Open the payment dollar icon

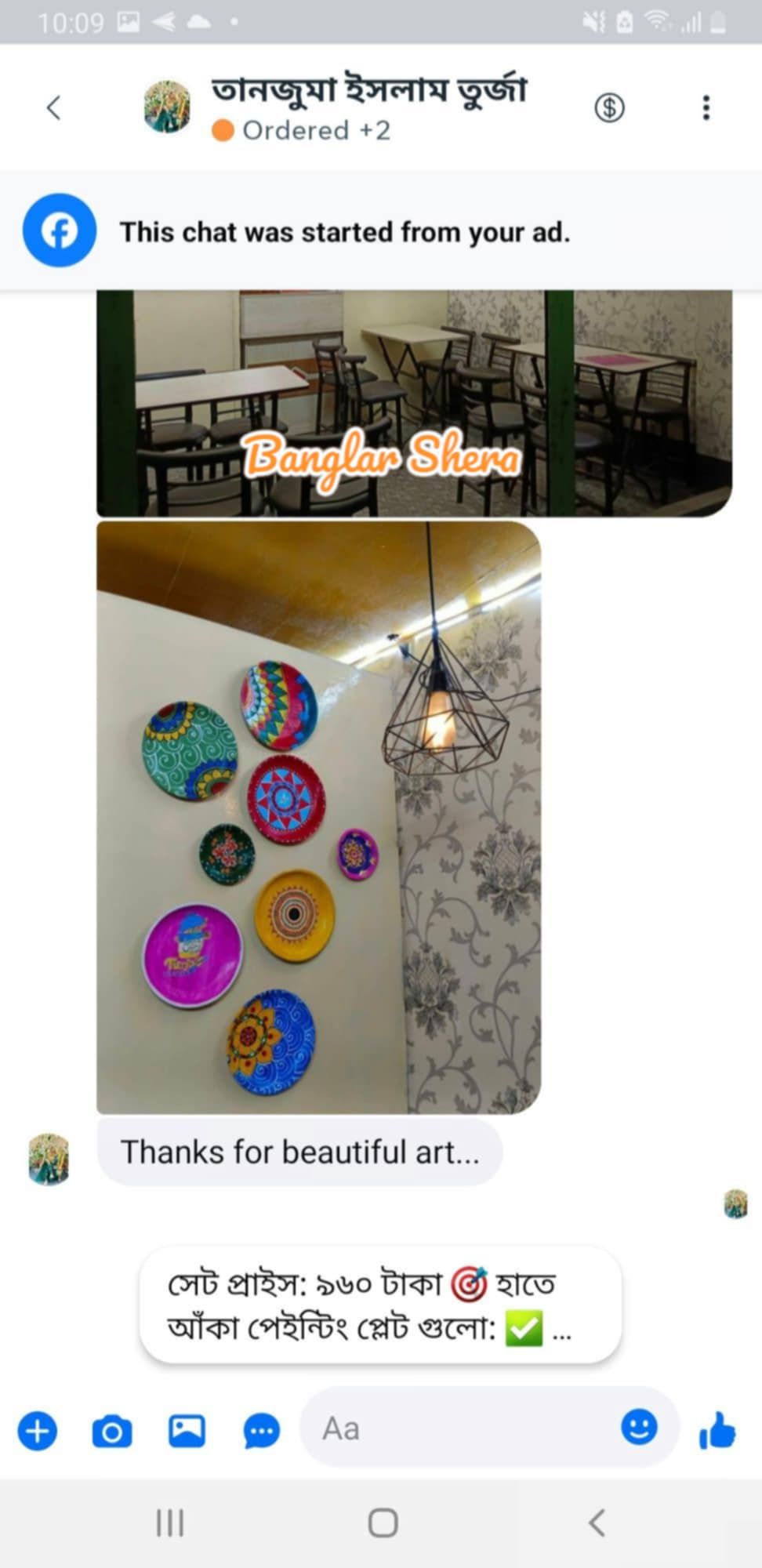[x=609, y=107]
